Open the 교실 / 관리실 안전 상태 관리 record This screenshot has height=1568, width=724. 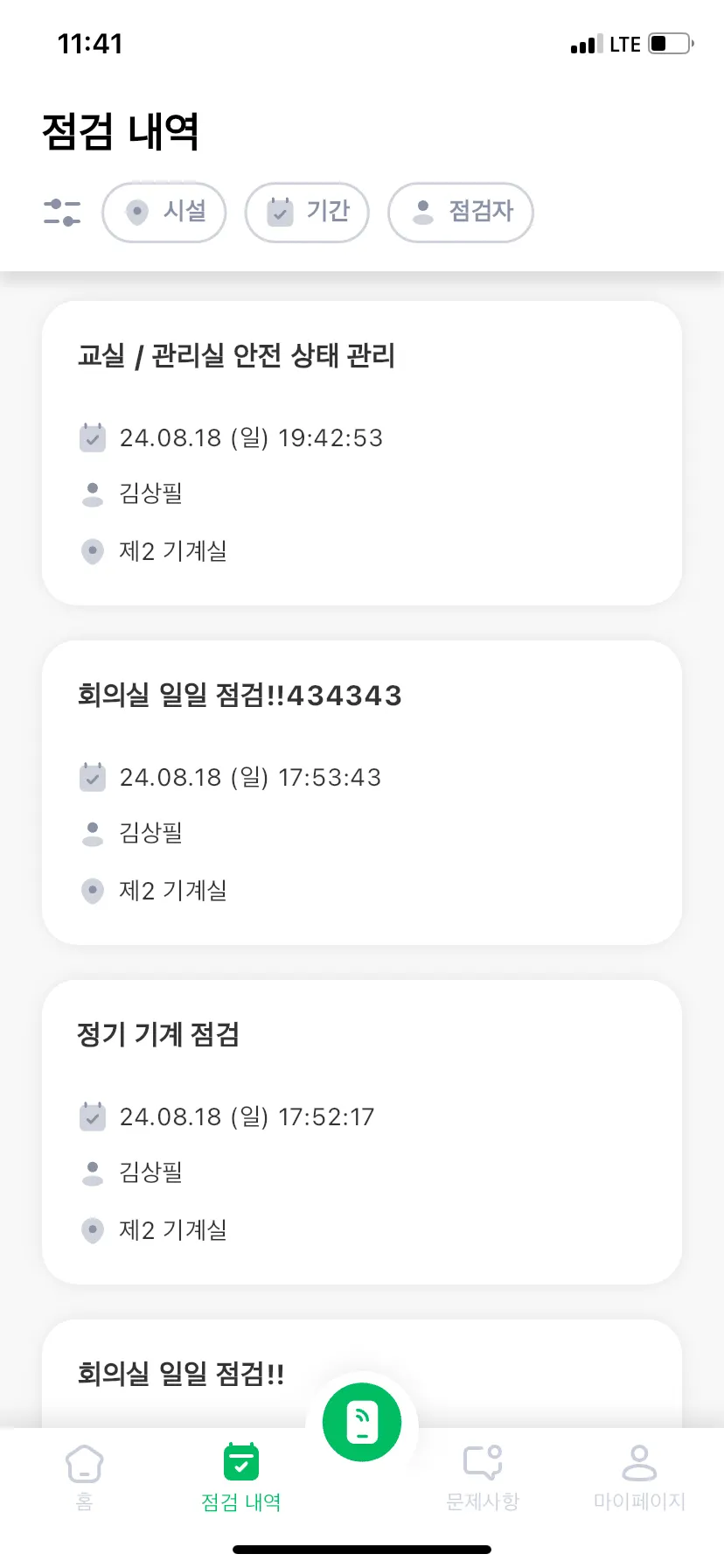[362, 452]
